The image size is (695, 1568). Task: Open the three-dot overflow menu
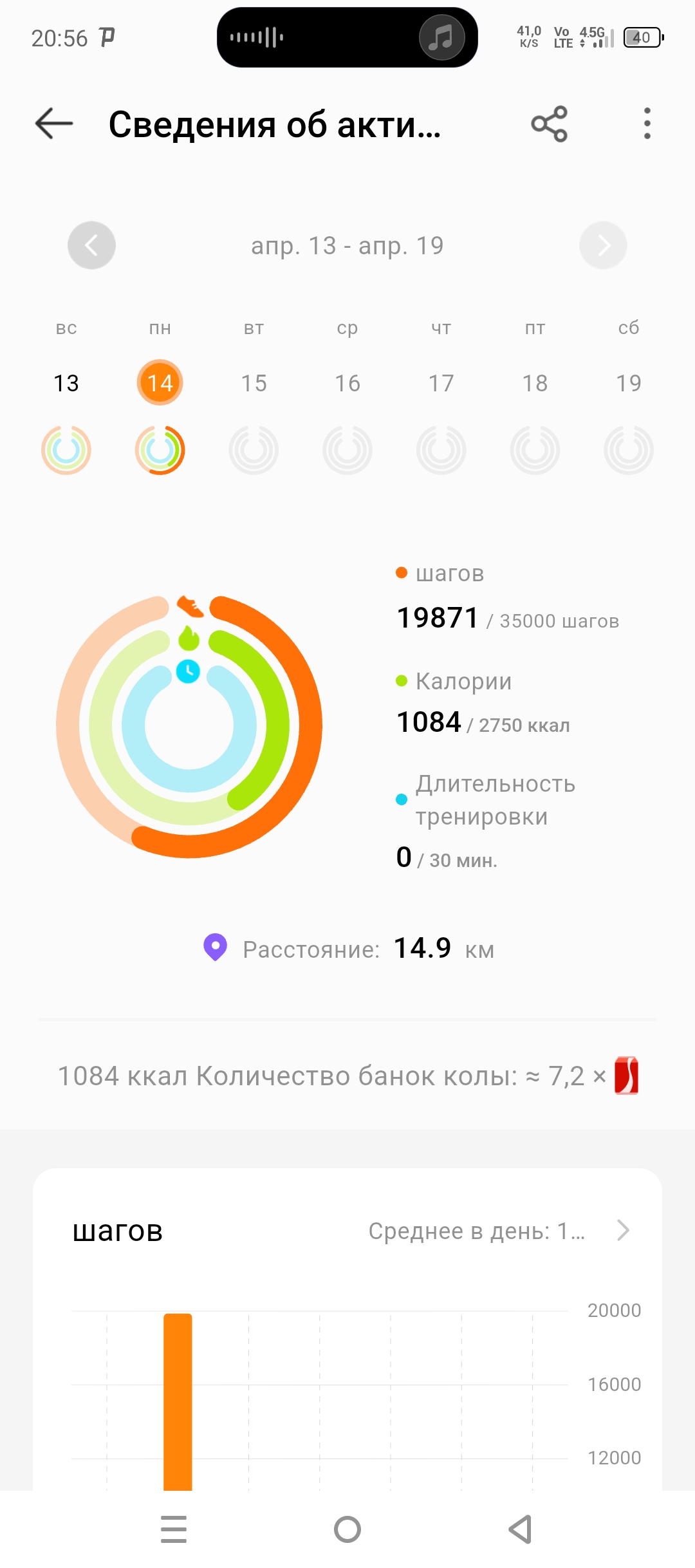pyautogui.click(x=647, y=124)
